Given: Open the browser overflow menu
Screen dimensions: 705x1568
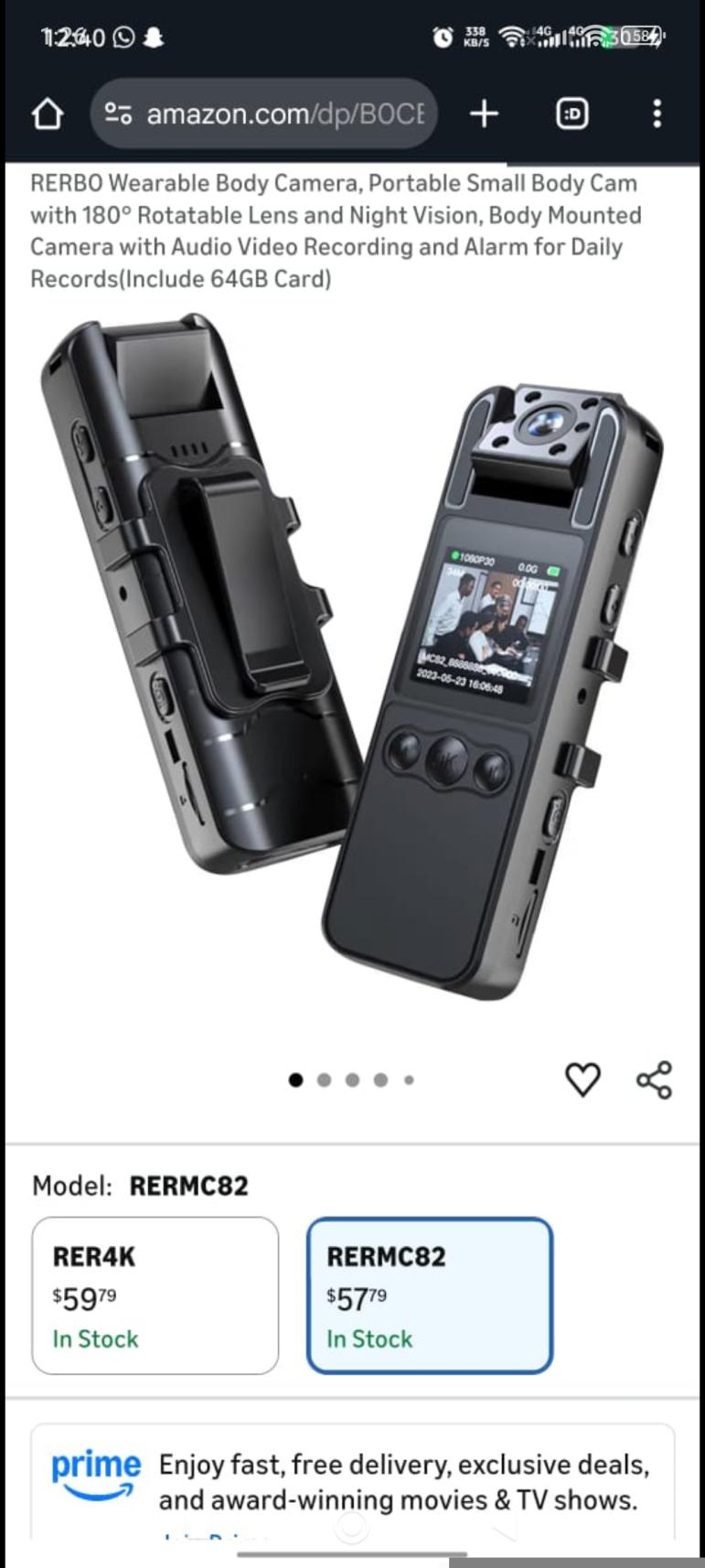Looking at the screenshot, I should point(657,114).
